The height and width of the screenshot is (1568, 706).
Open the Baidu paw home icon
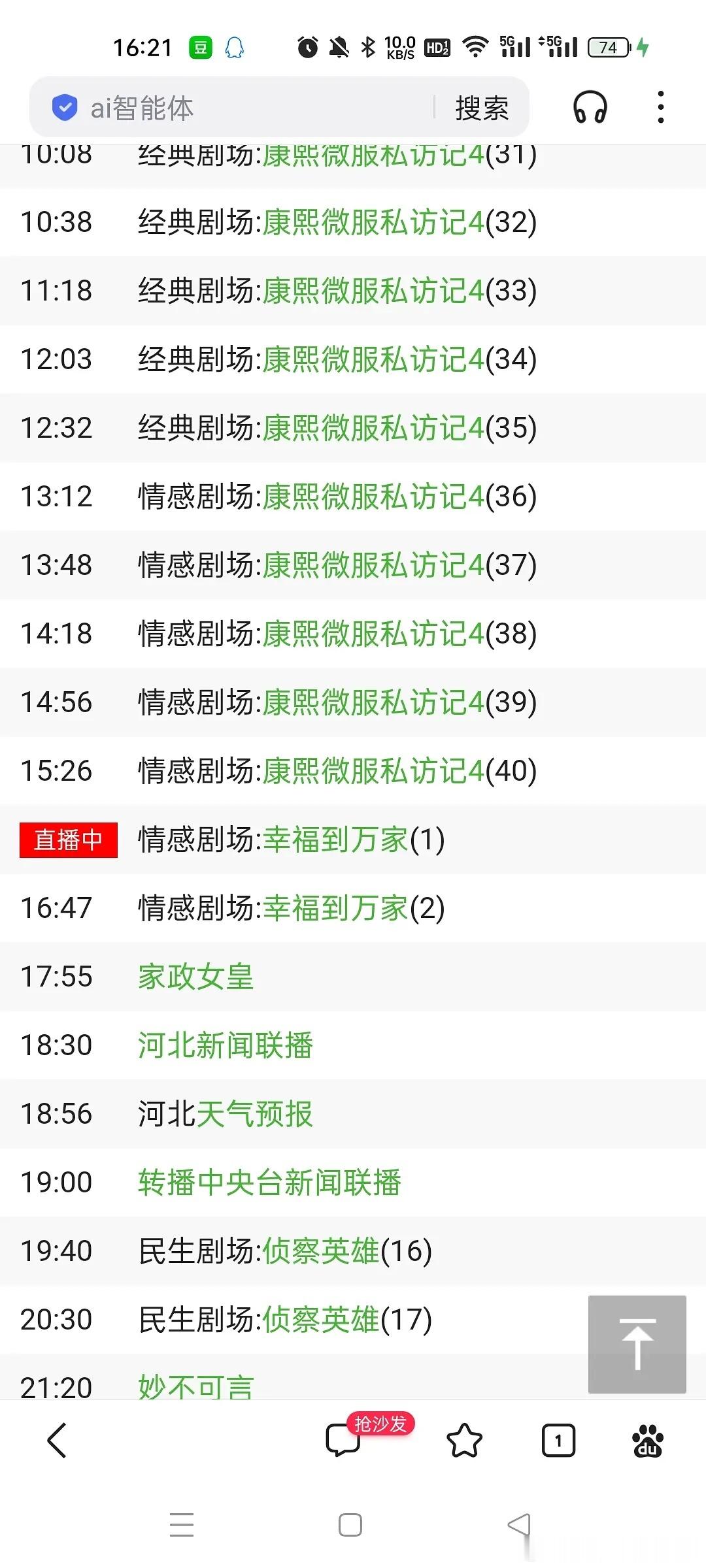[647, 1440]
